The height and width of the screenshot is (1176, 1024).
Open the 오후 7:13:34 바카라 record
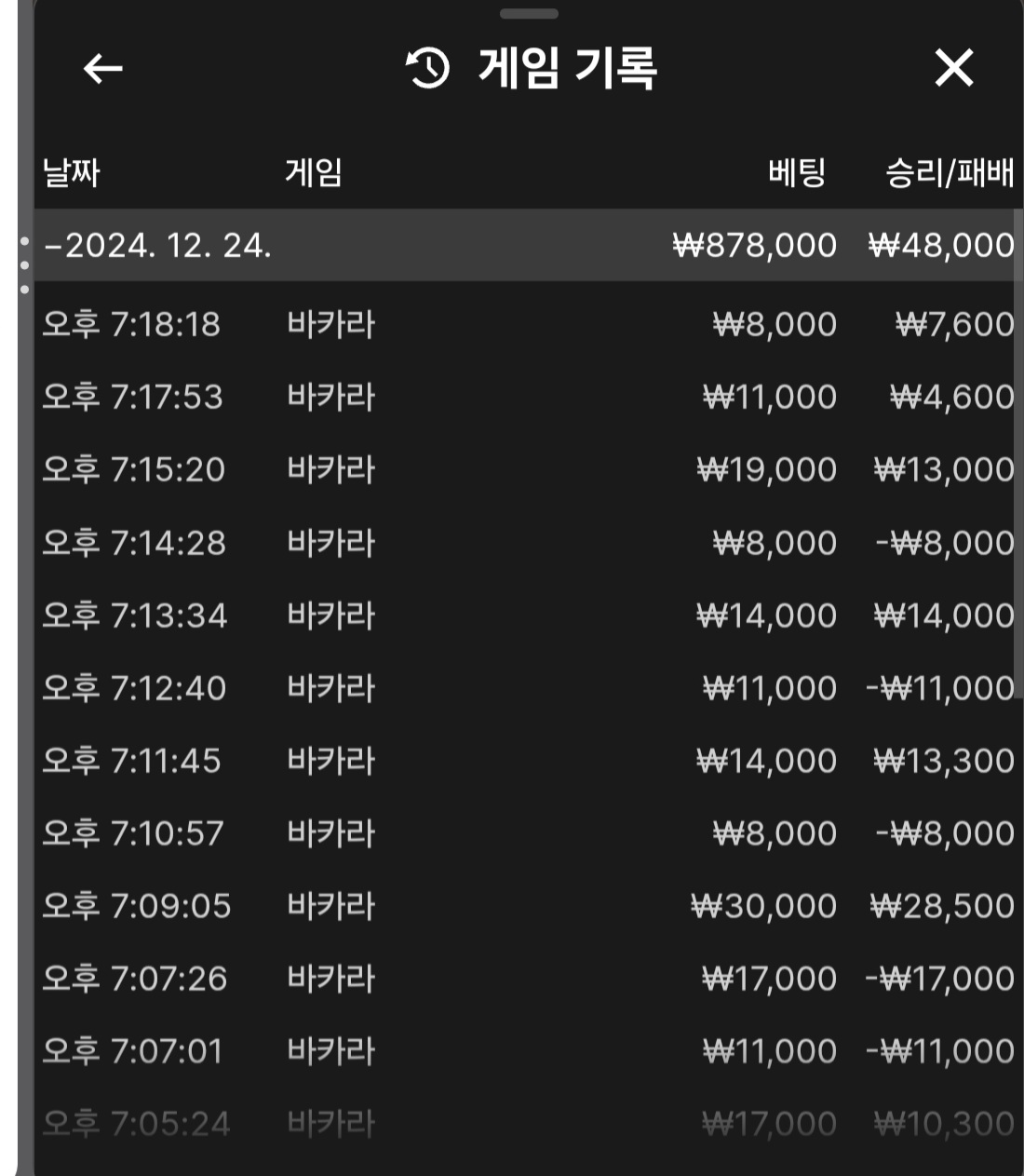[527, 615]
